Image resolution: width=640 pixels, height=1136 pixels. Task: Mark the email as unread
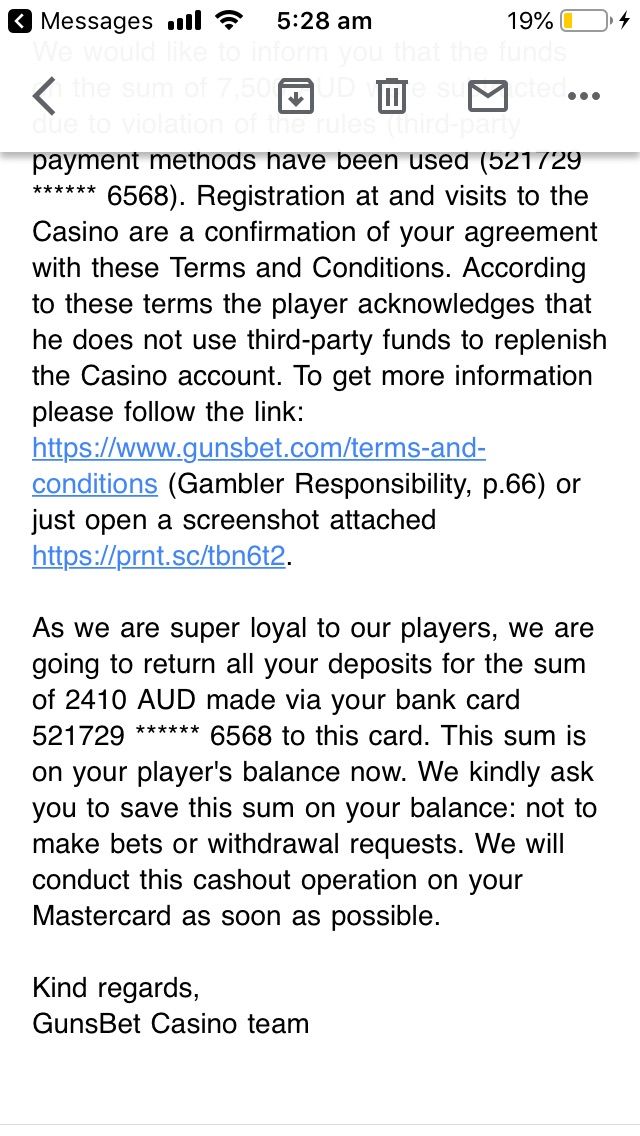(488, 96)
